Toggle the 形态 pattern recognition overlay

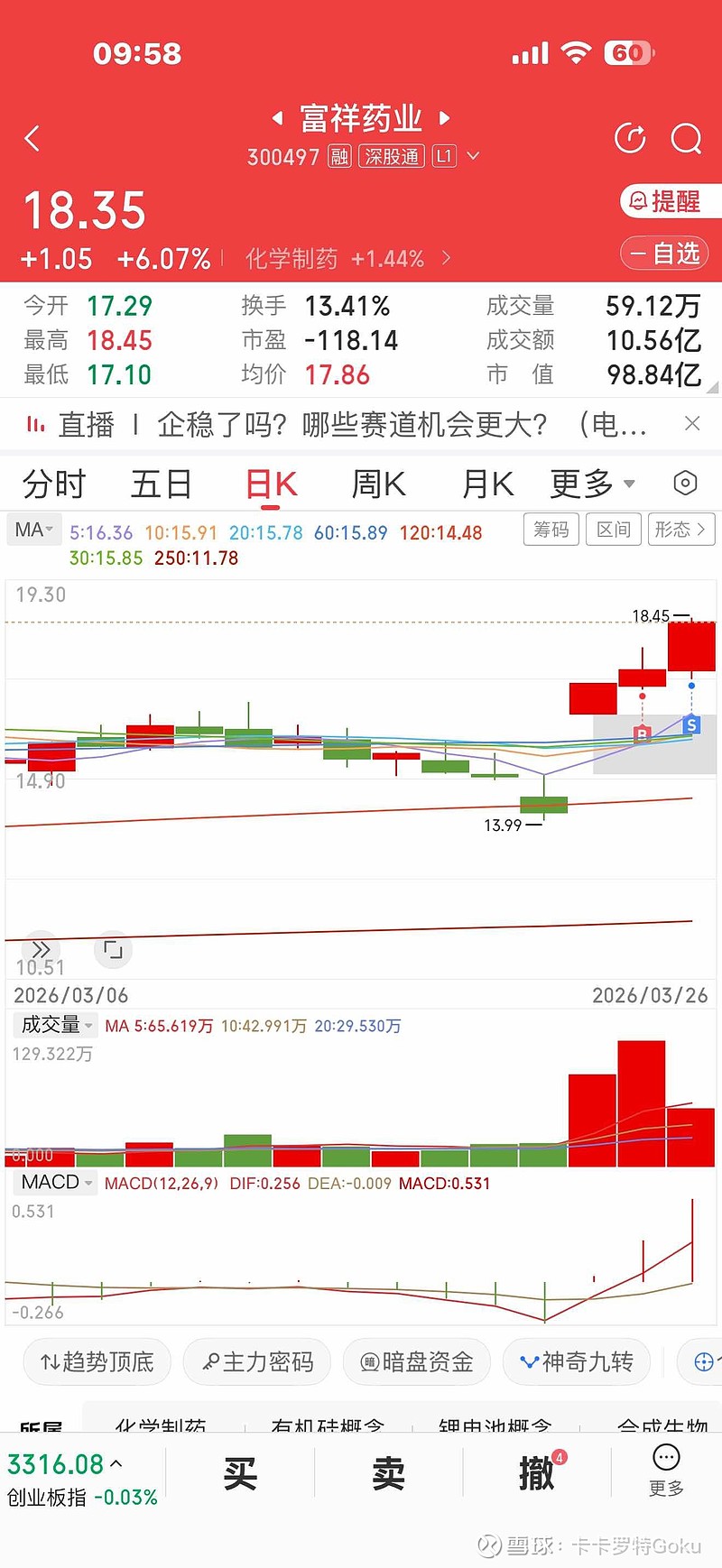[676, 530]
